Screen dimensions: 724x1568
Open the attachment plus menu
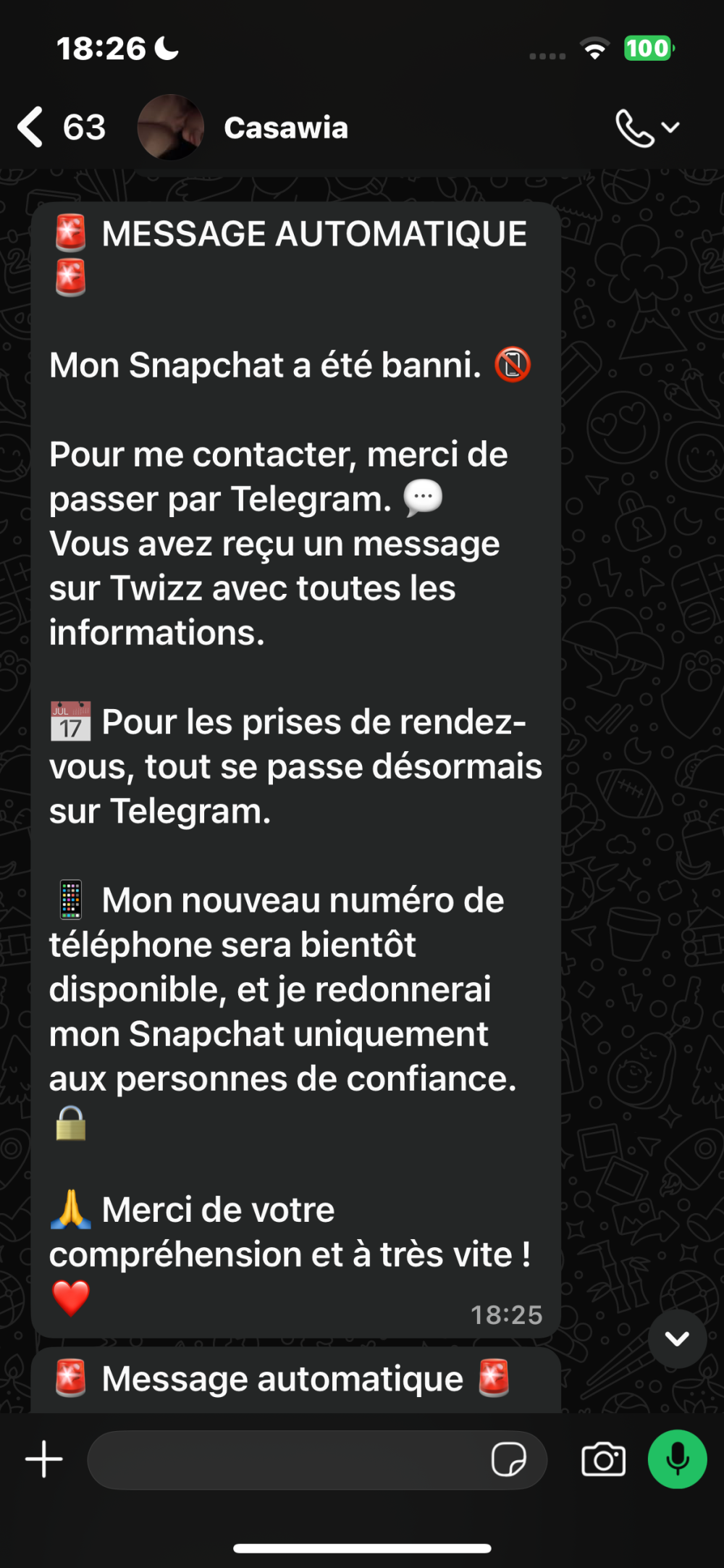point(44,1459)
